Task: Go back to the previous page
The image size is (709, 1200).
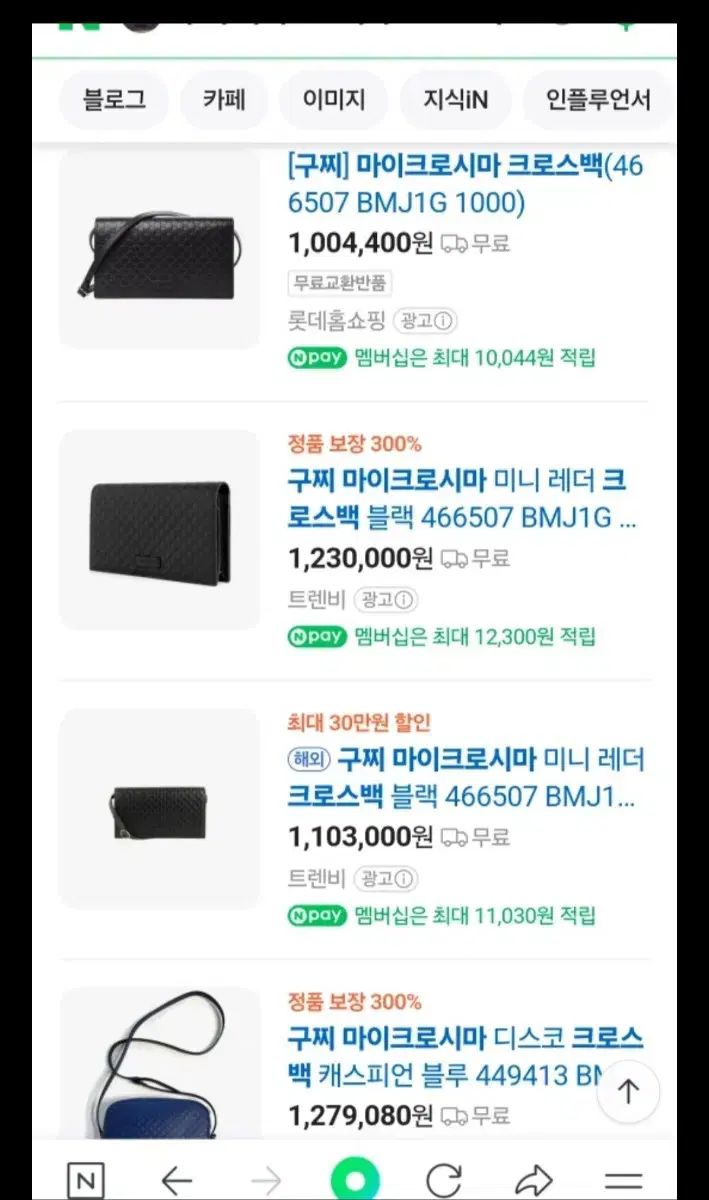Action: (176, 1181)
